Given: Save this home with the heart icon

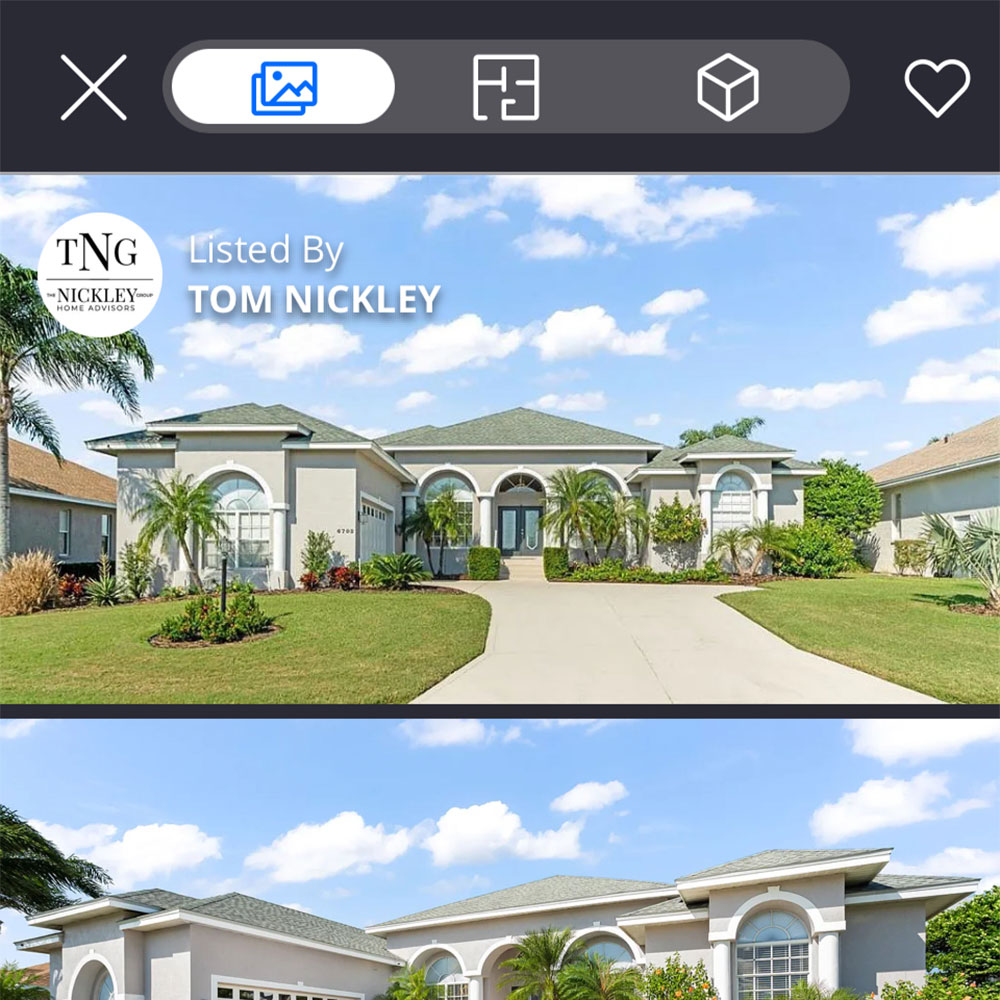Looking at the screenshot, I should 937,87.
